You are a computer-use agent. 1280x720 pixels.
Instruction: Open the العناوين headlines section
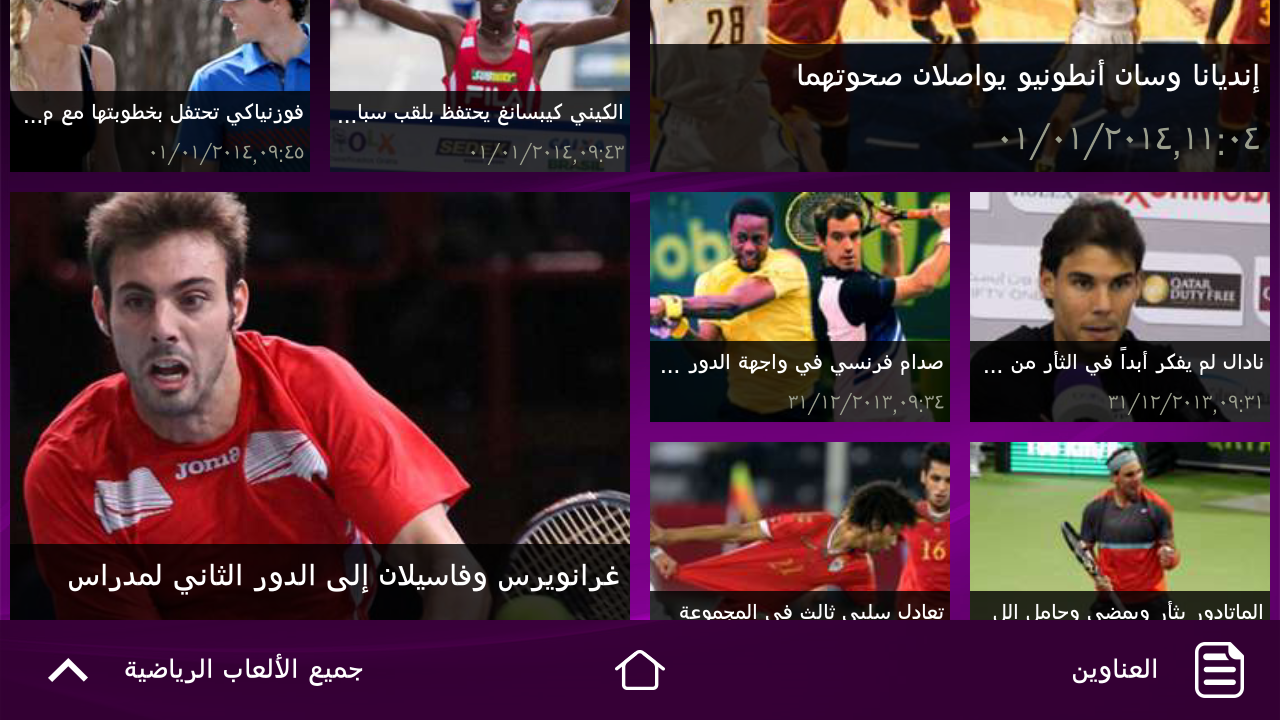[x=1158, y=670]
